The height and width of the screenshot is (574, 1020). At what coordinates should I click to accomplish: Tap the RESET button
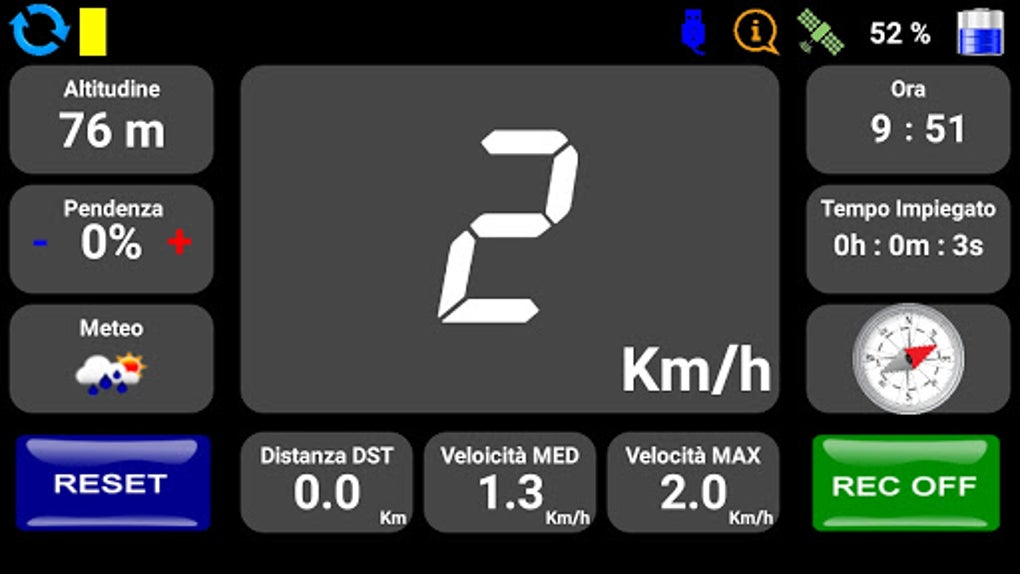(x=112, y=483)
